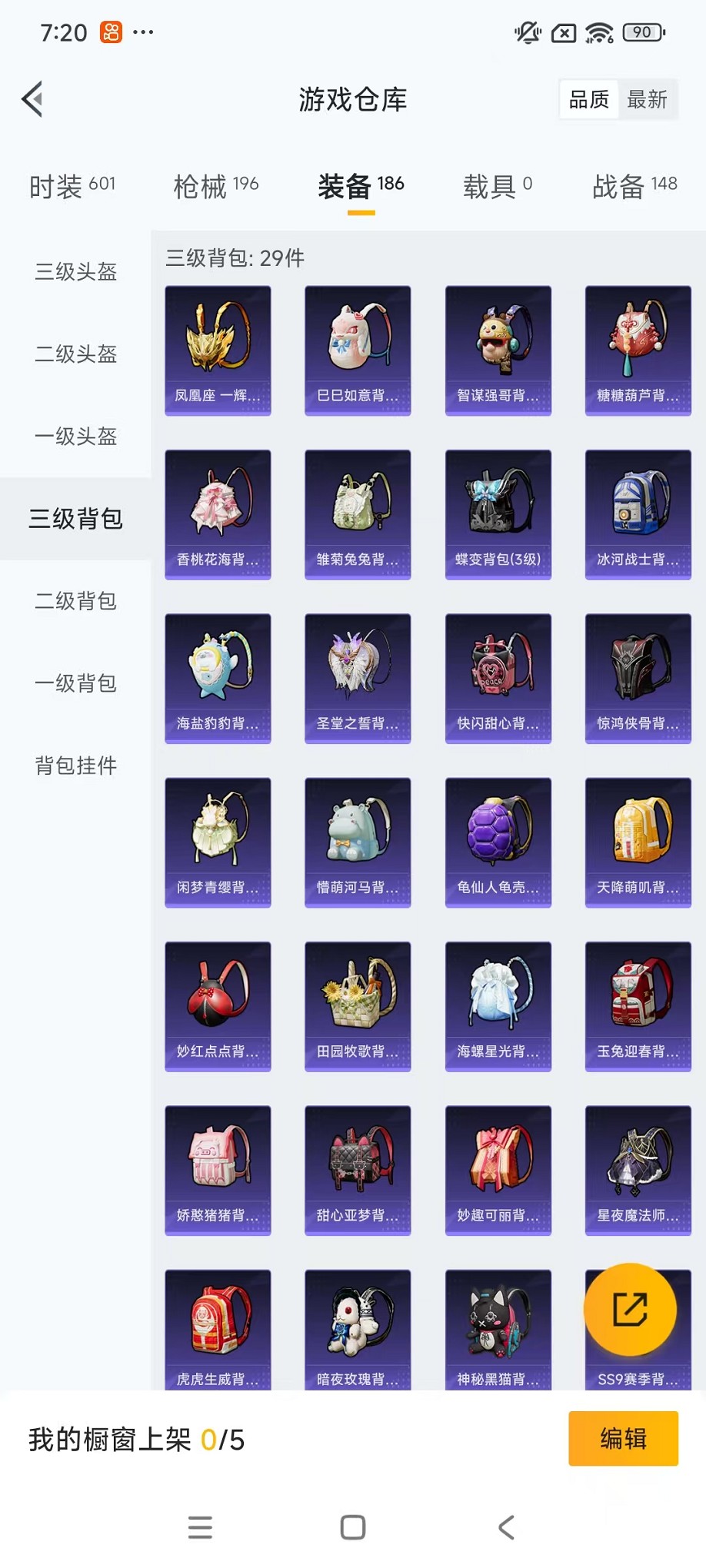
Task: Select the 三级头盔 category
Action: click(x=75, y=272)
